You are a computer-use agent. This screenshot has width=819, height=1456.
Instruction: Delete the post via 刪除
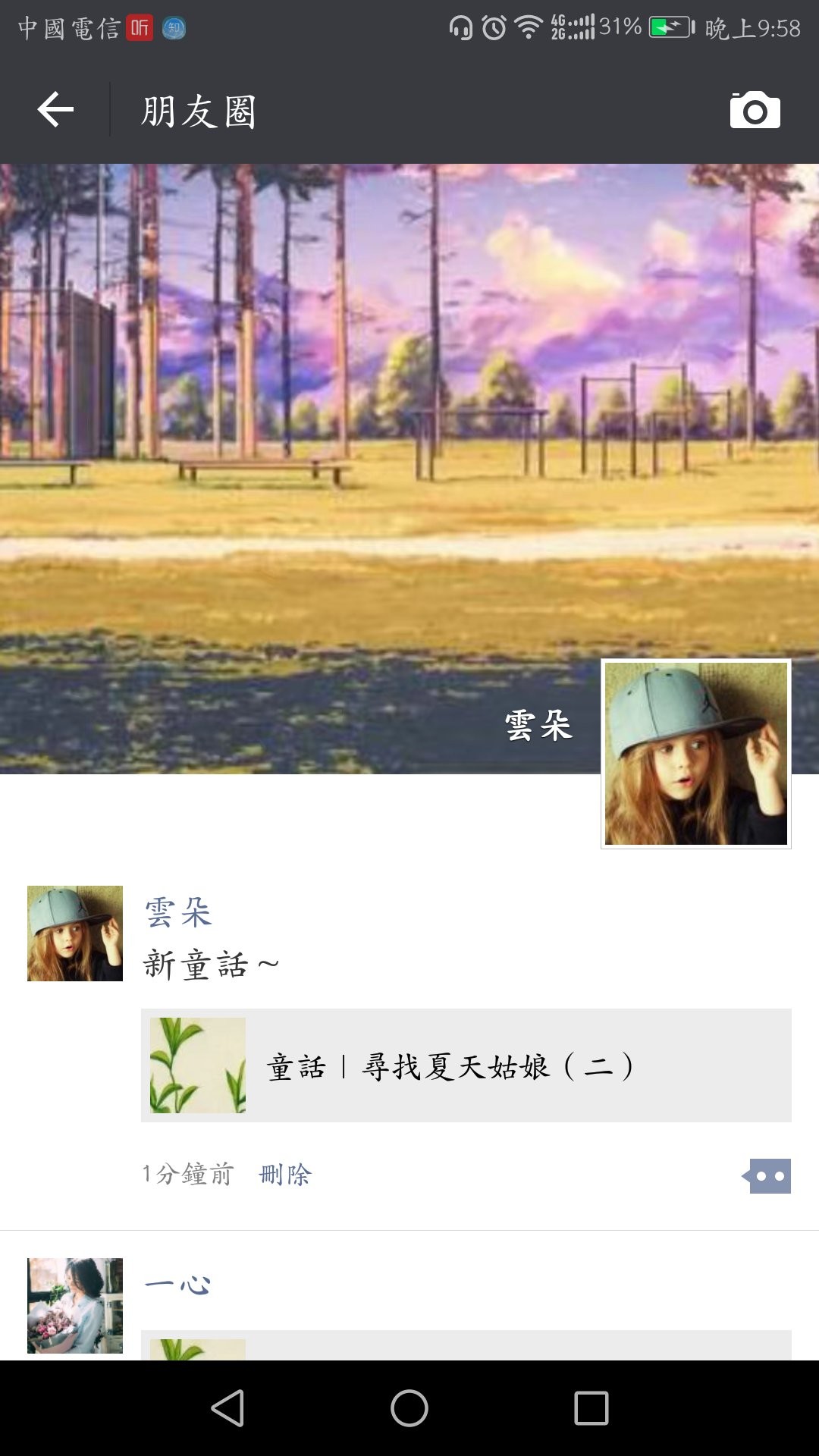click(x=285, y=1175)
